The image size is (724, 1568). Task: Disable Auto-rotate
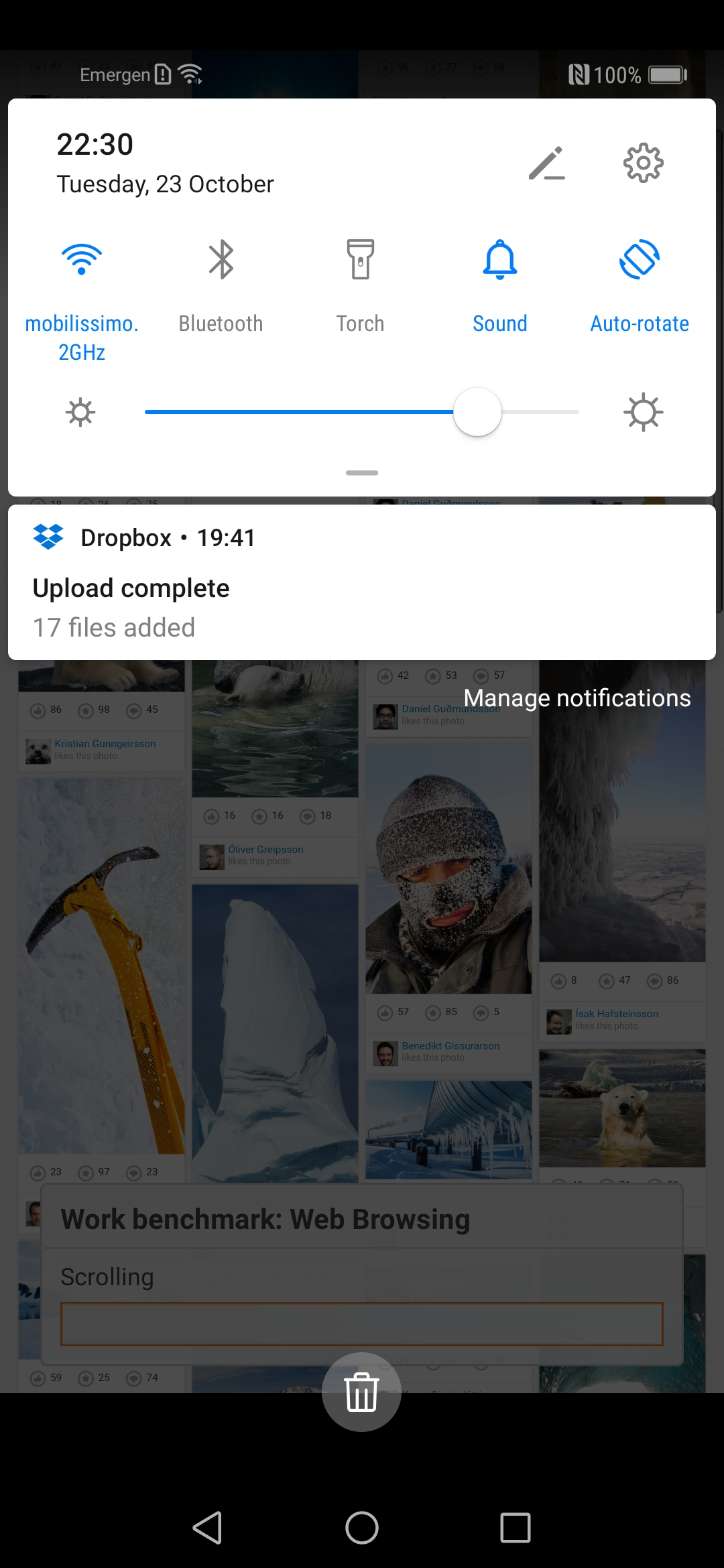[640, 260]
